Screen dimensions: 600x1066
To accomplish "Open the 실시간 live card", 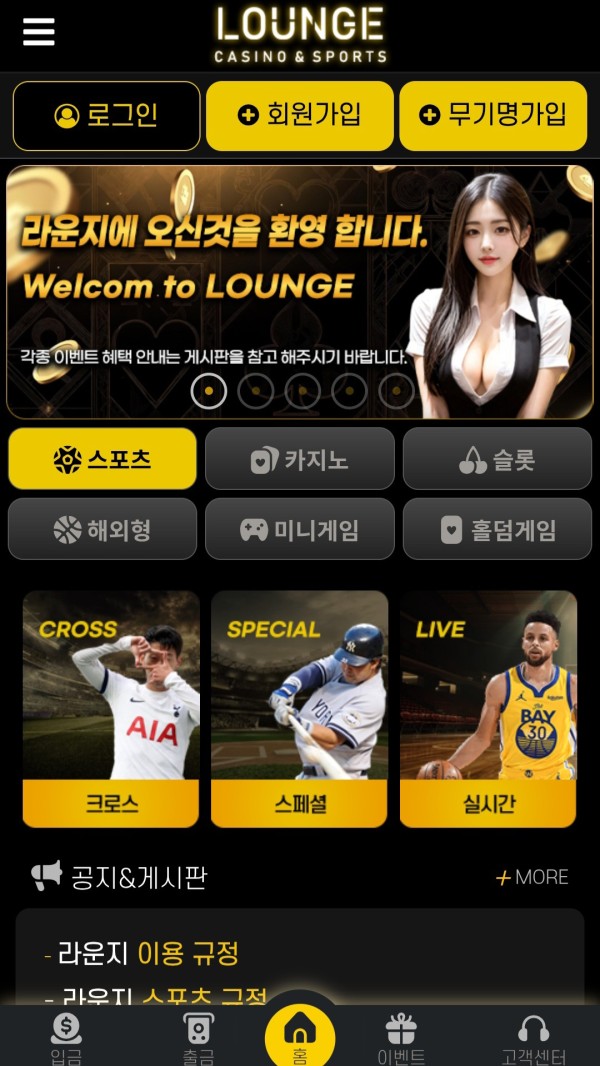I will pos(488,708).
